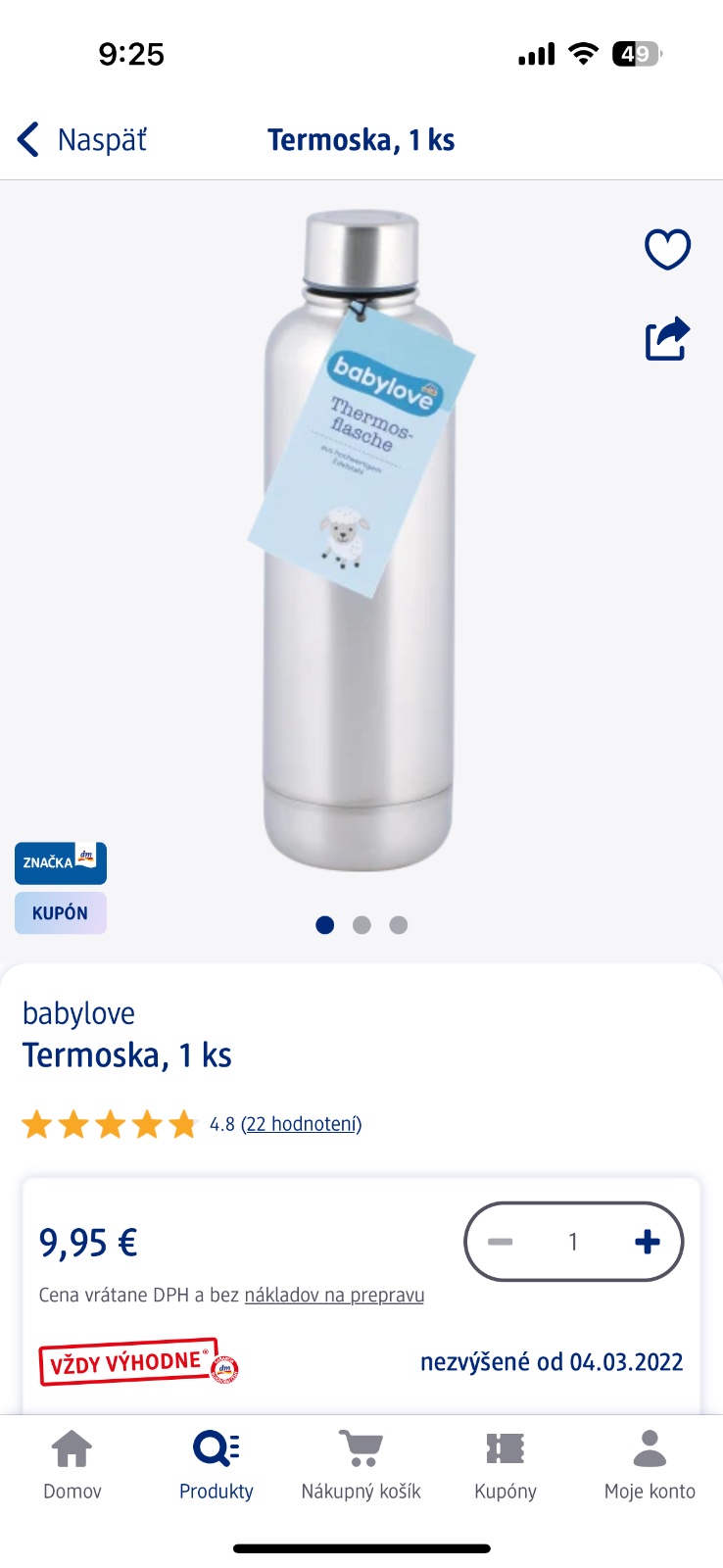
Task: Switch to the Produkty tab
Action: pyautogui.click(x=217, y=1464)
